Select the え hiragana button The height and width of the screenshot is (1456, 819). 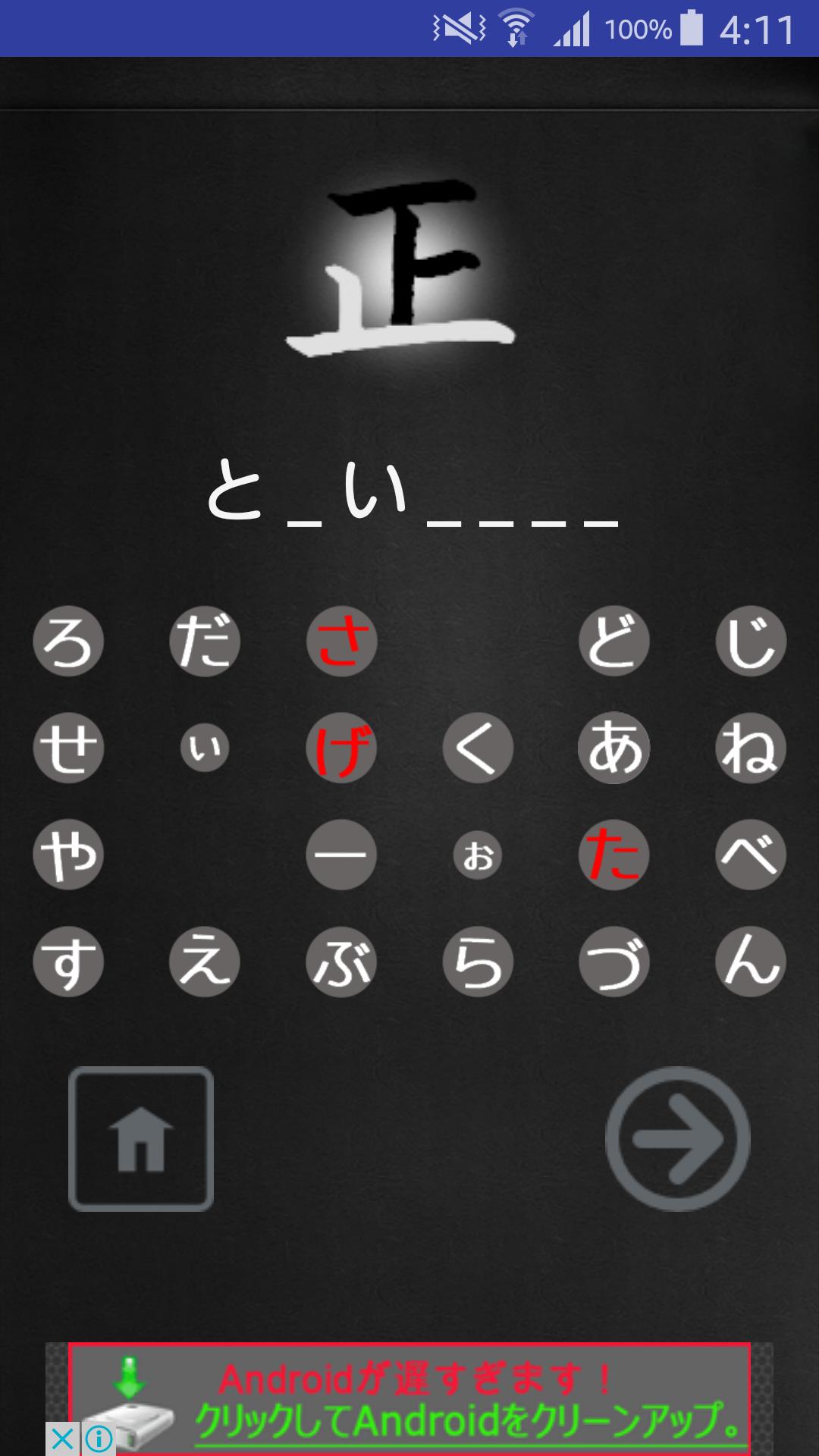coord(205,962)
